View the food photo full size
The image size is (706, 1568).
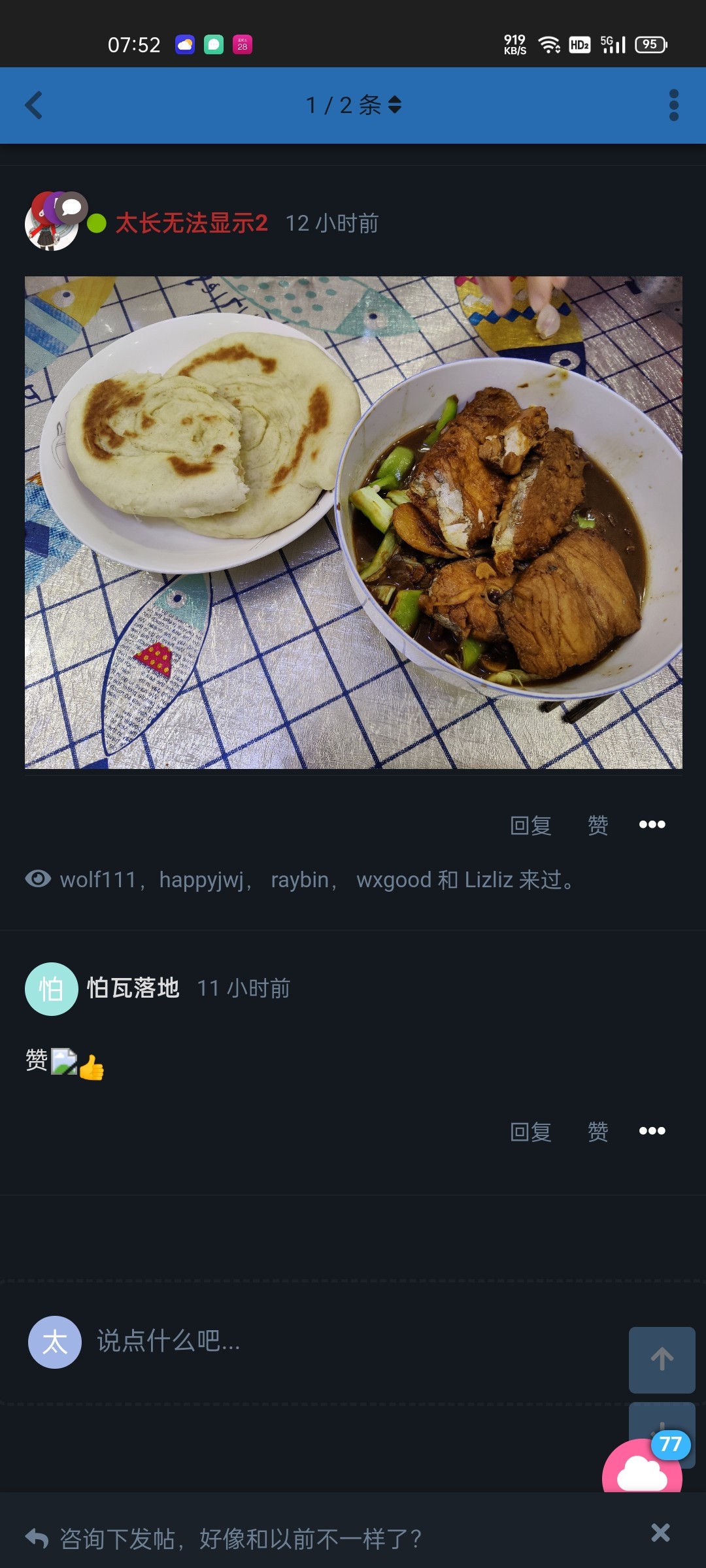click(353, 523)
